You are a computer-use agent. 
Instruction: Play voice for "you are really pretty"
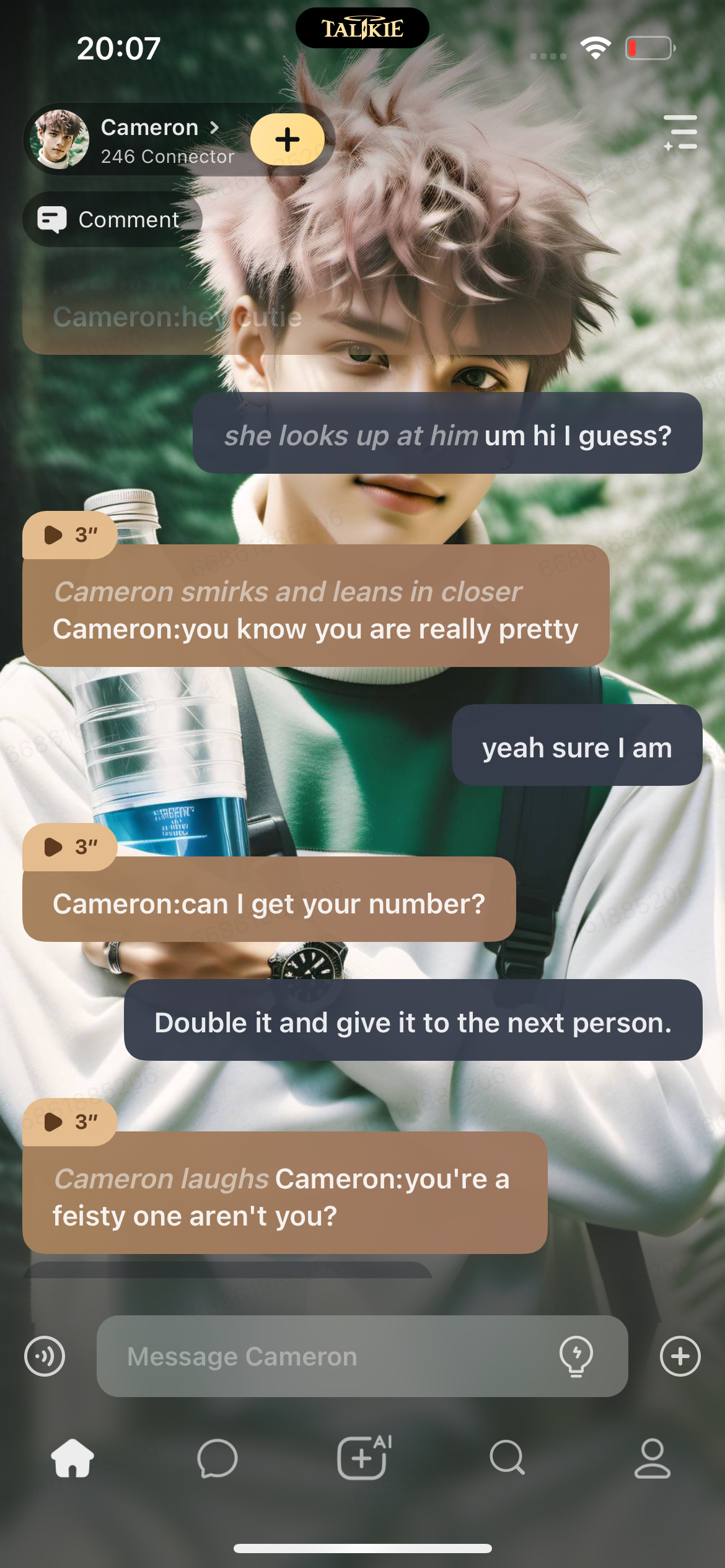[x=69, y=534]
